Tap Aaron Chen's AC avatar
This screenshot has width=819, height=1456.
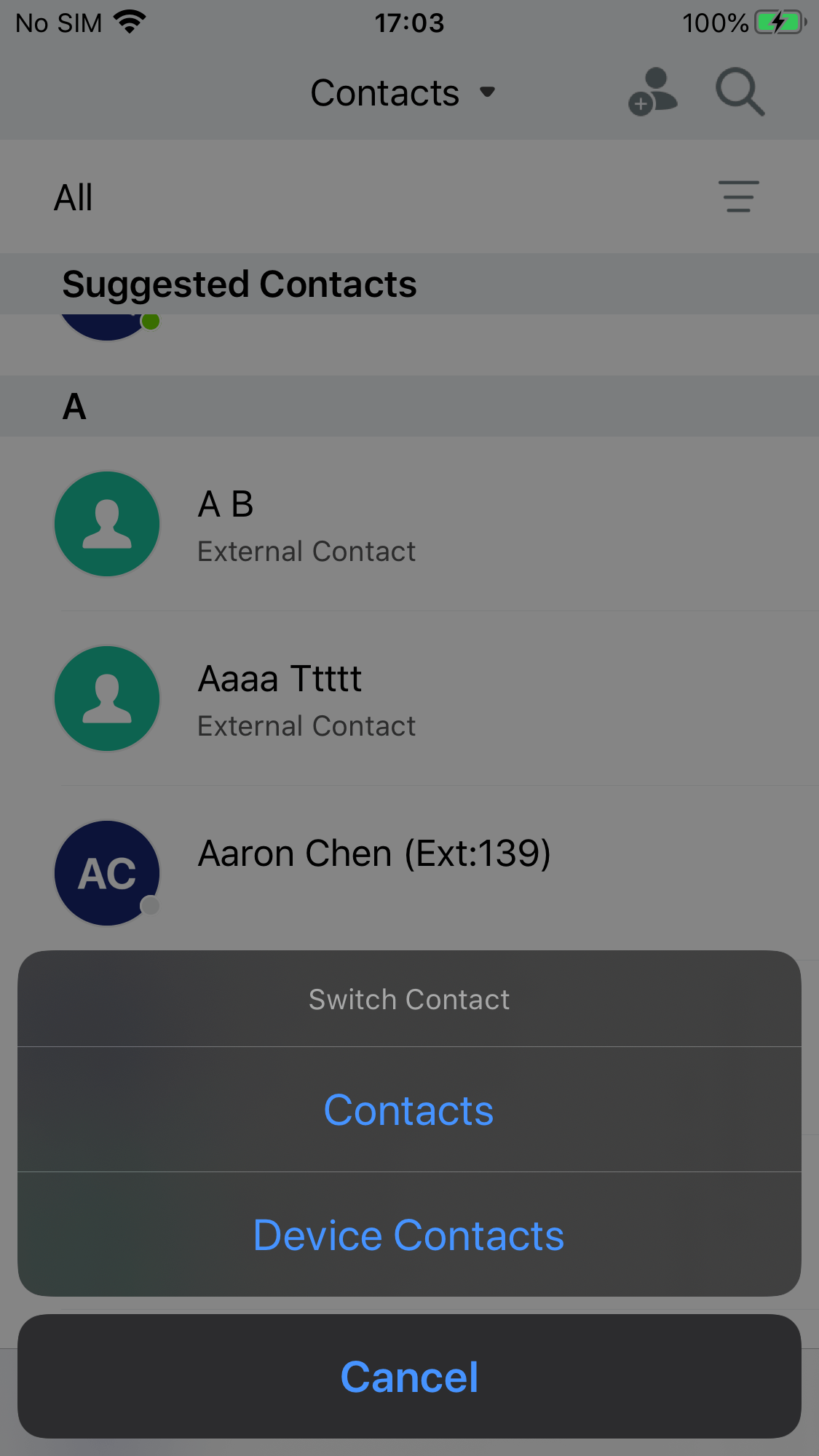(x=107, y=873)
